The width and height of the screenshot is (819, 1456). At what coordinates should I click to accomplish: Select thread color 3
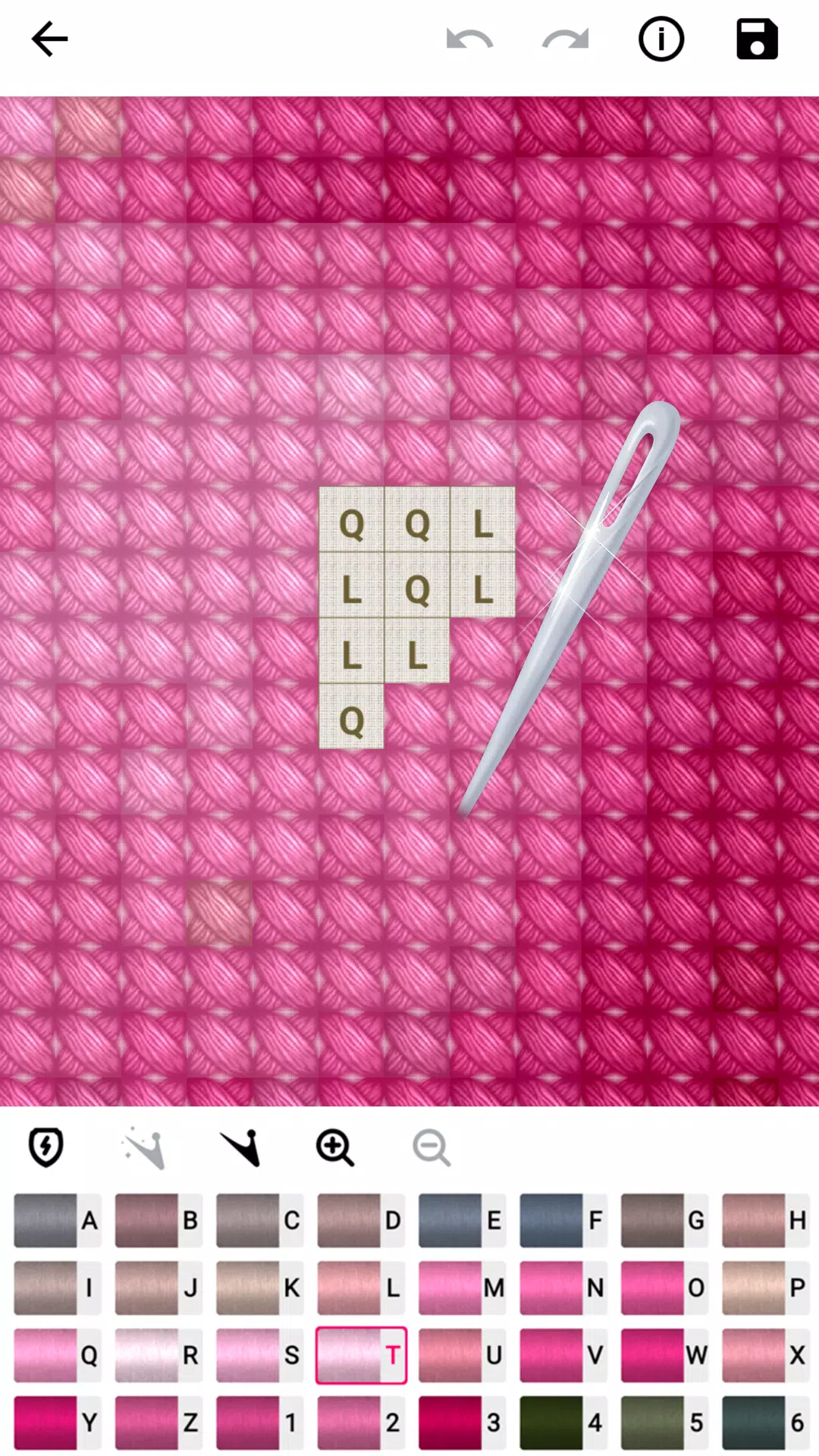[462, 1423]
